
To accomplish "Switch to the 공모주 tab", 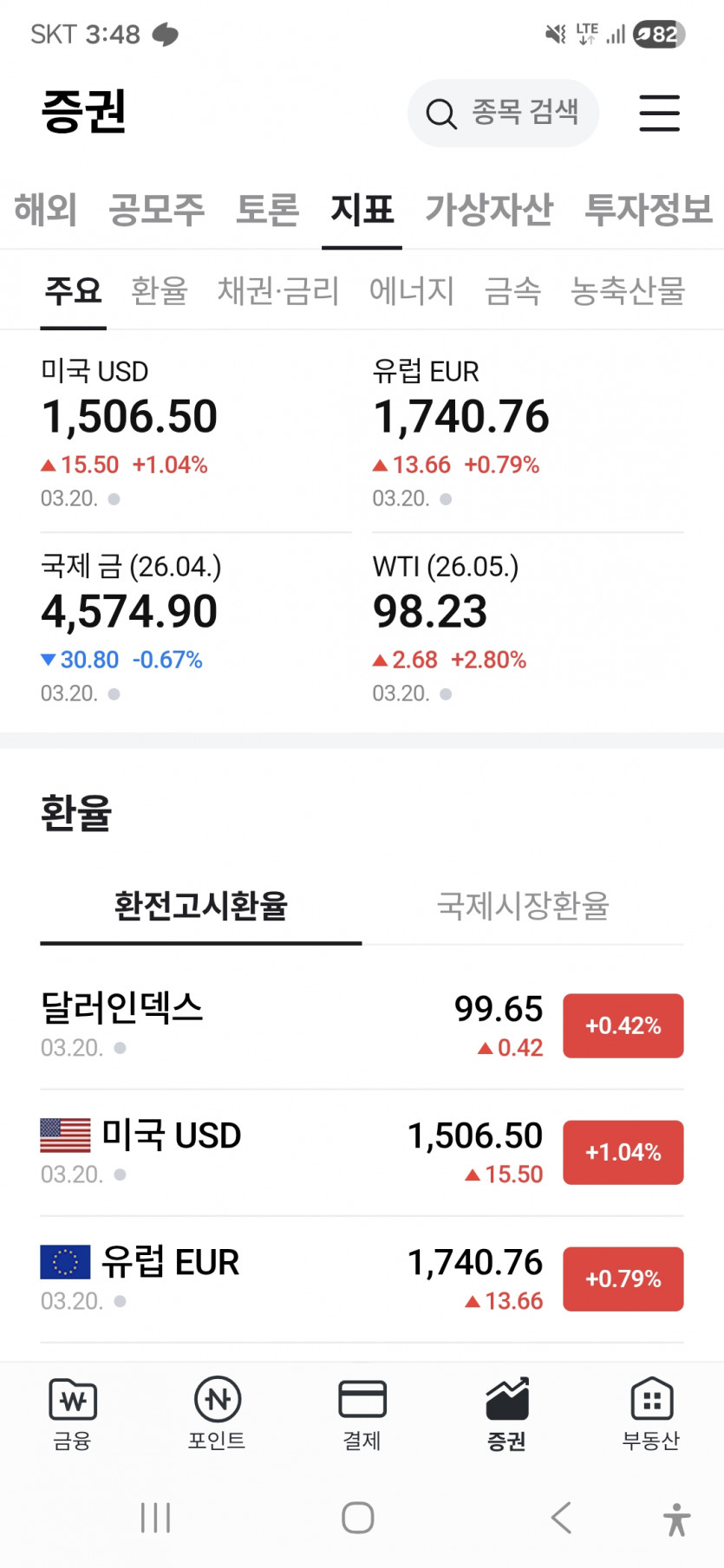I will [x=156, y=210].
